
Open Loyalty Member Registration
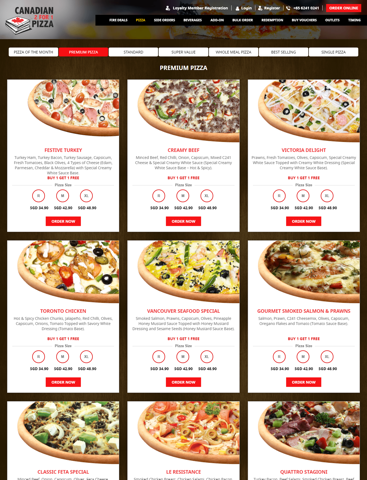[197, 8]
